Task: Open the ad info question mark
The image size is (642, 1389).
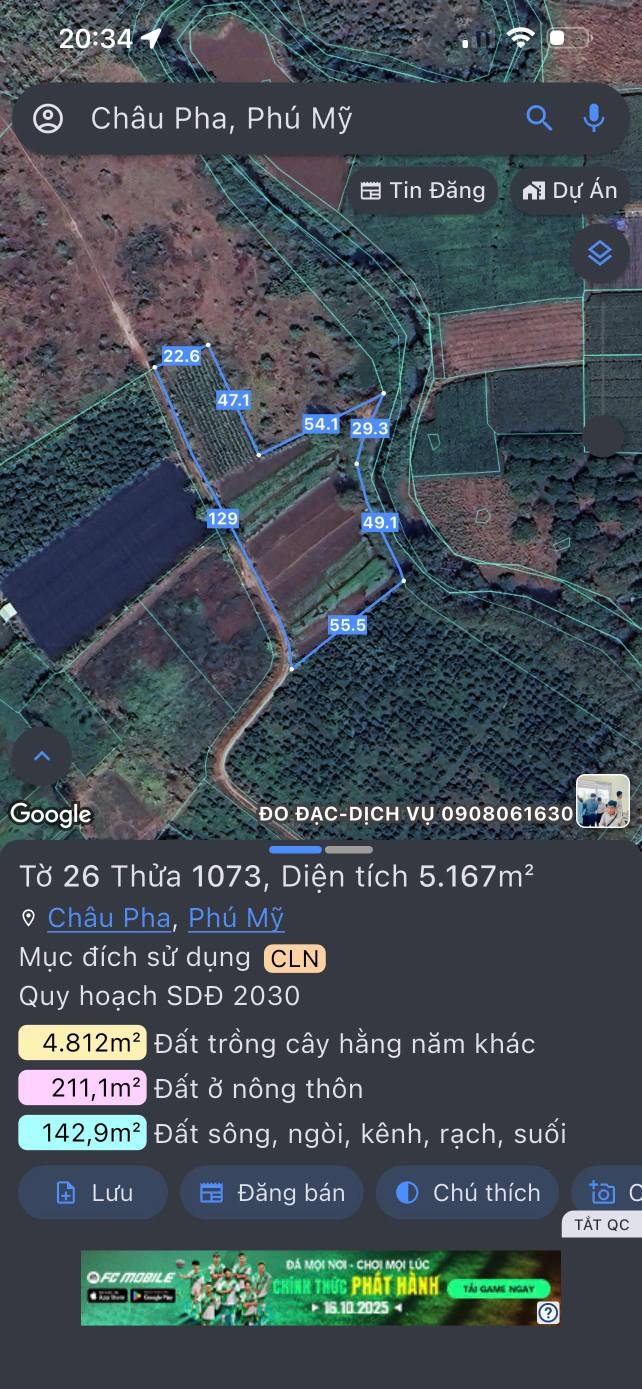Action: tap(548, 1313)
